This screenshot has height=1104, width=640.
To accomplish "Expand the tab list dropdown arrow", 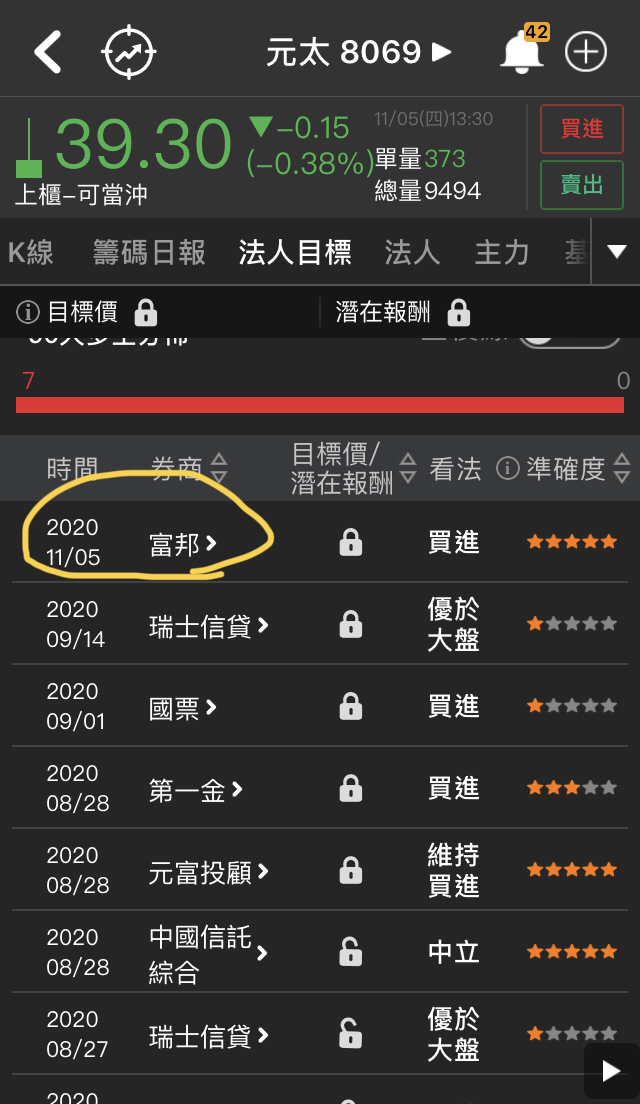I will [x=616, y=252].
